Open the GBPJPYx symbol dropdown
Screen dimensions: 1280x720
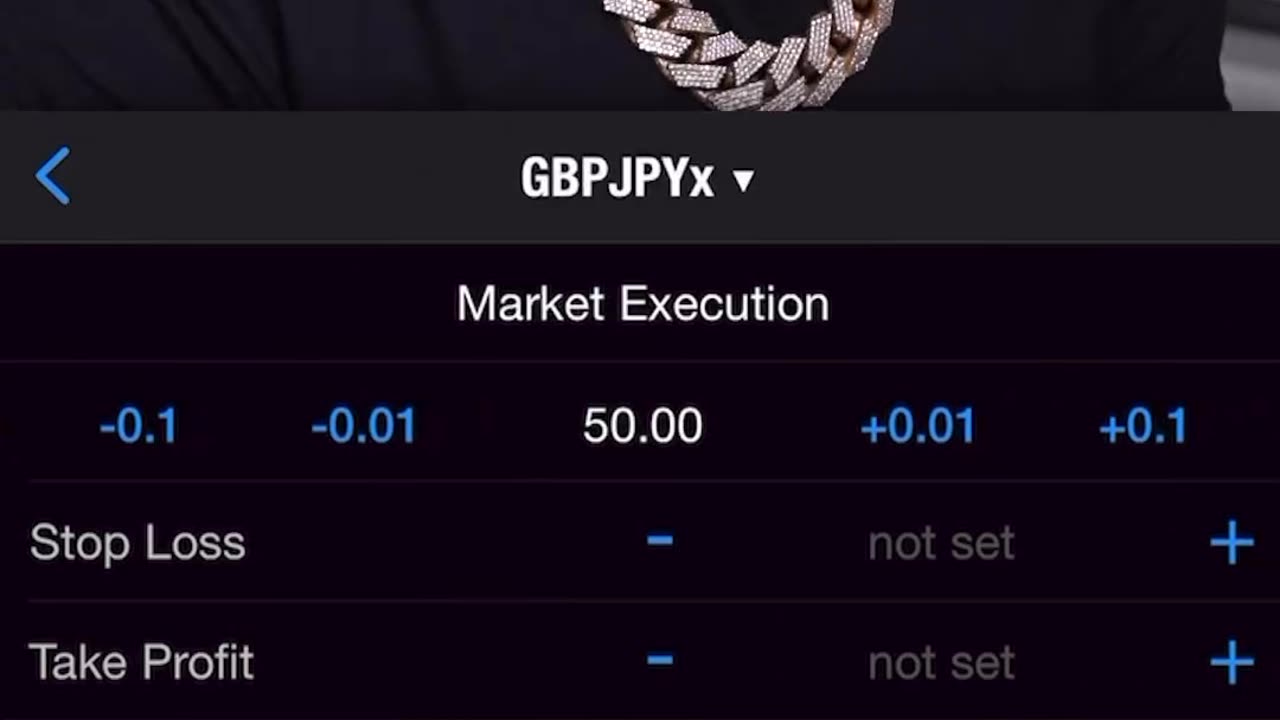[x=638, y=179]
